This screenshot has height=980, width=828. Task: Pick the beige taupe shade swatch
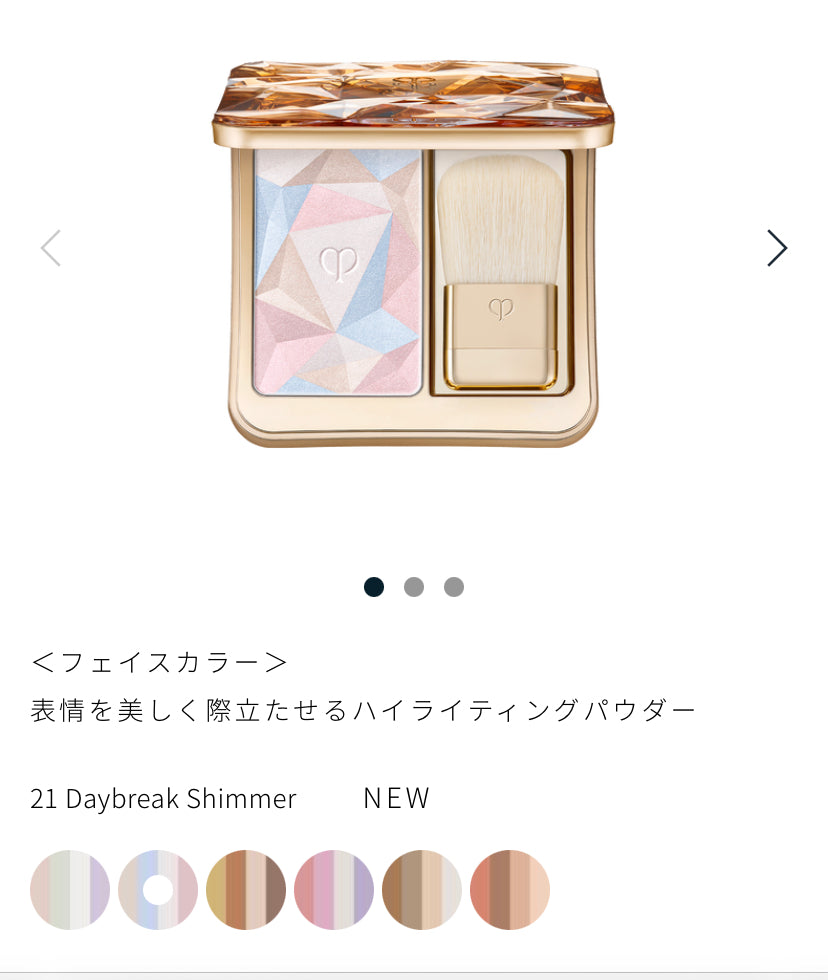(x=422, y=890)
